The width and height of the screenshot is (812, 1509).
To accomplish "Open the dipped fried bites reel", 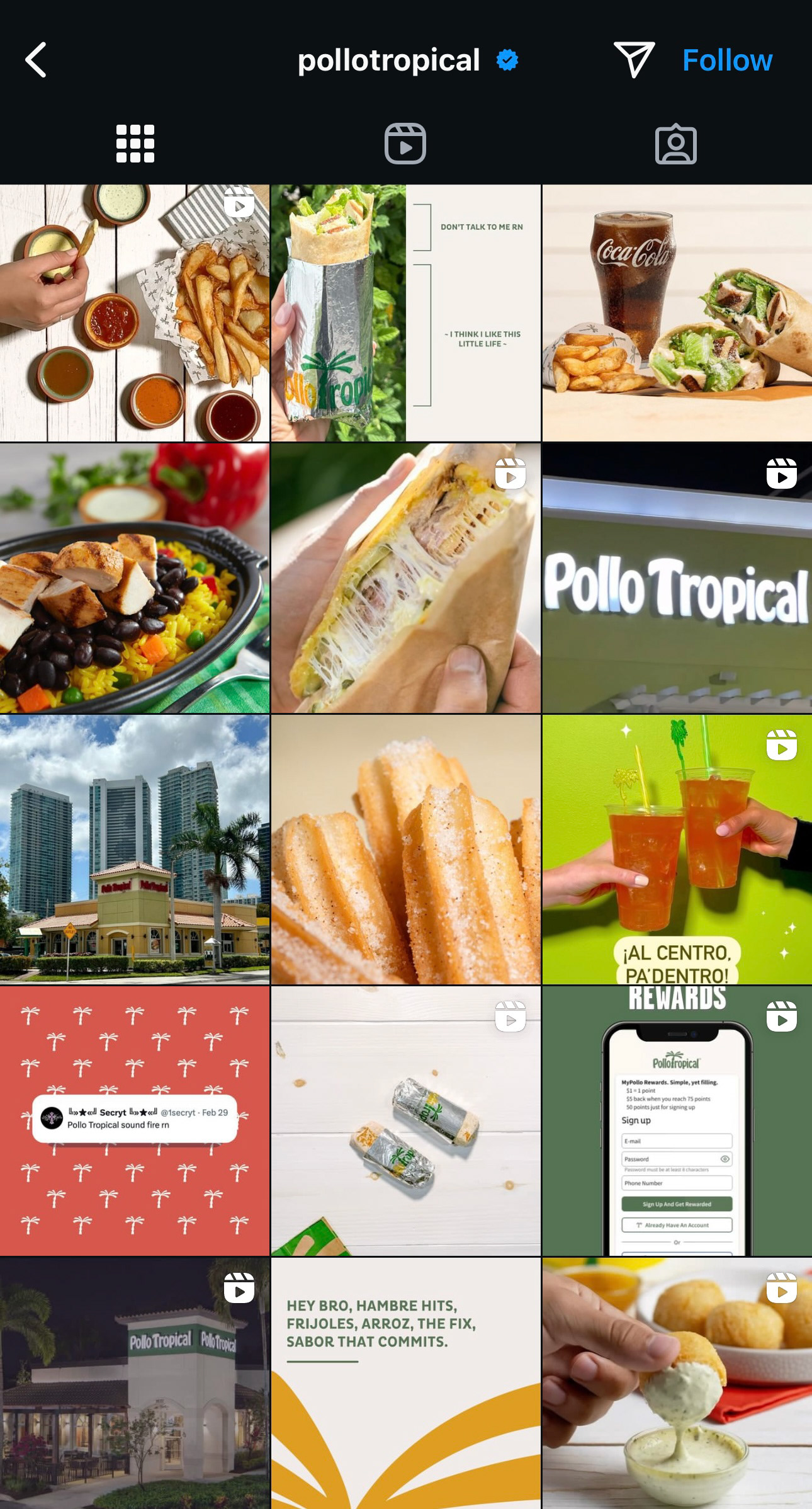I will (x=677, y=1383).
